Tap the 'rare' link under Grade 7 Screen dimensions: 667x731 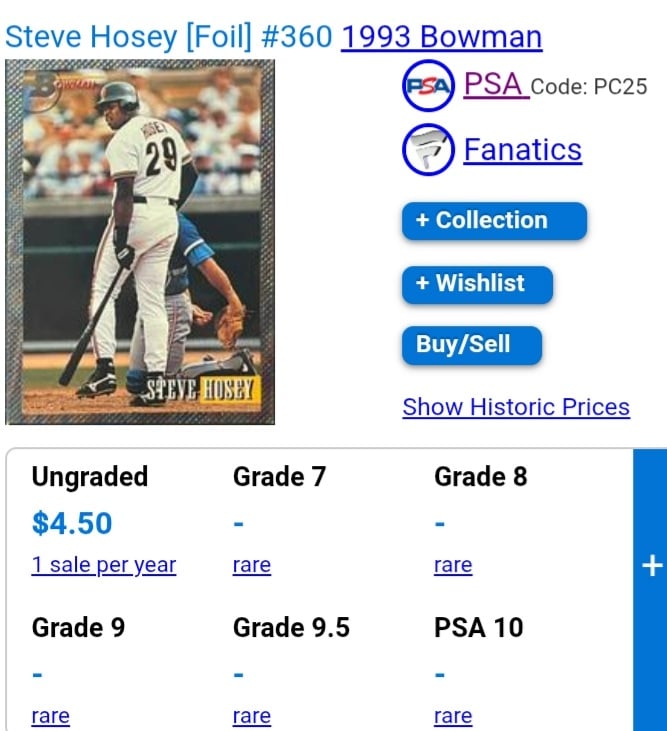(251, 565)
